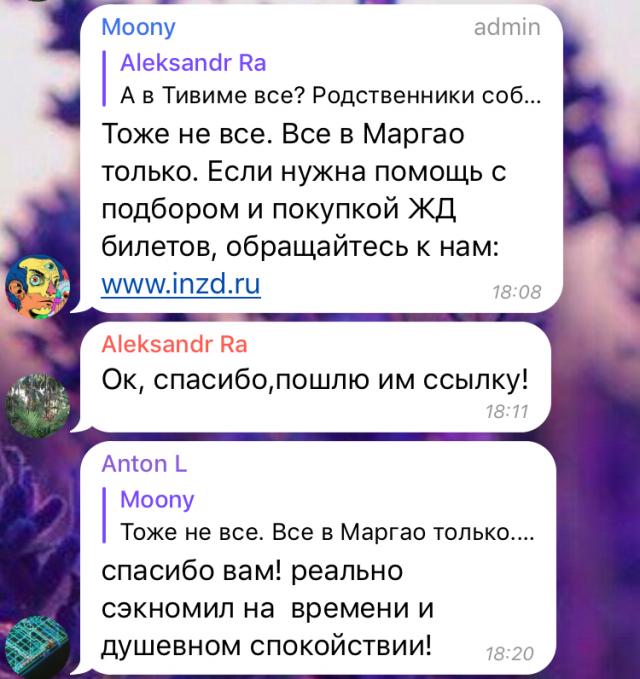Open Moony's avatar profile

click(x=38, y=287)
